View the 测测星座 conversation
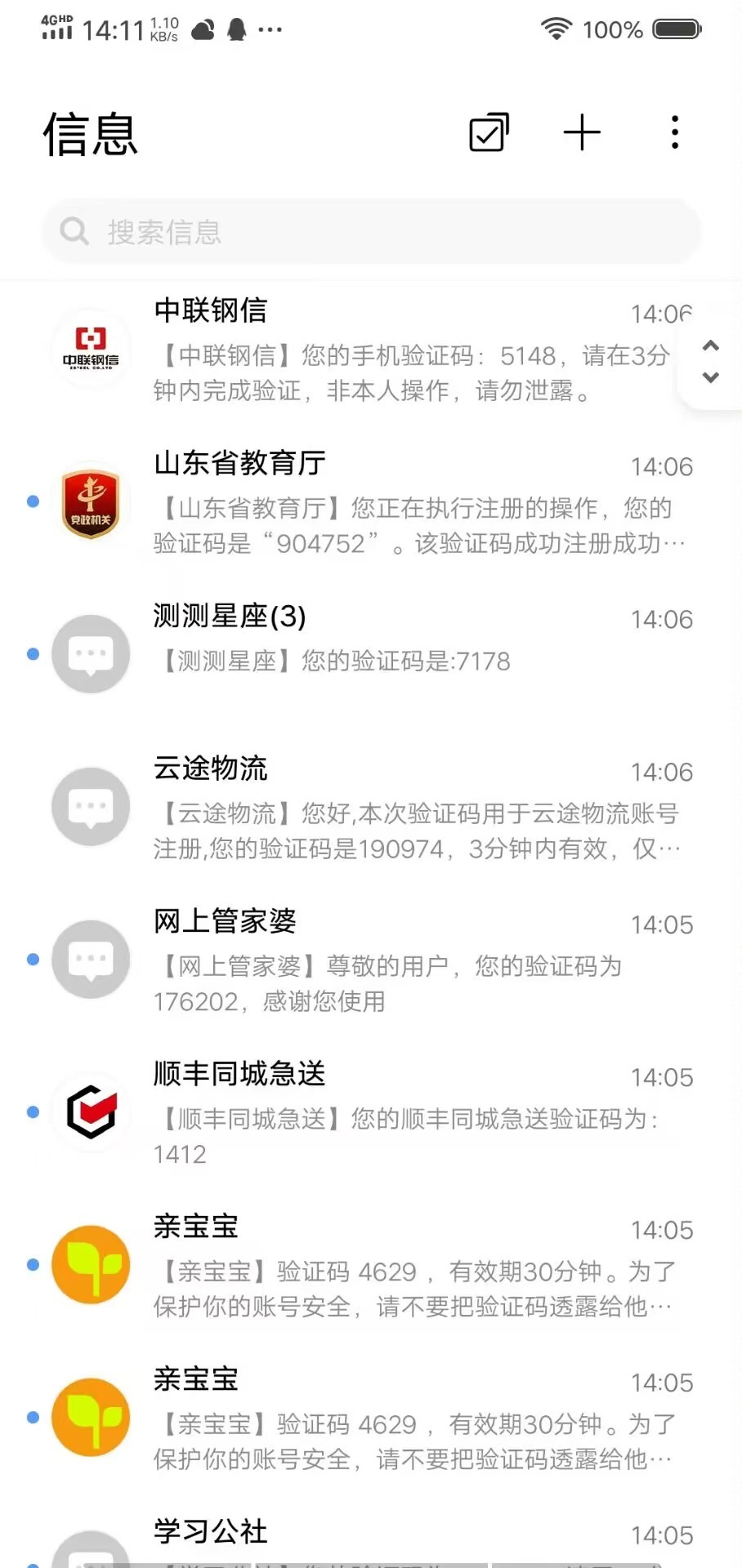 pos(409,645)
